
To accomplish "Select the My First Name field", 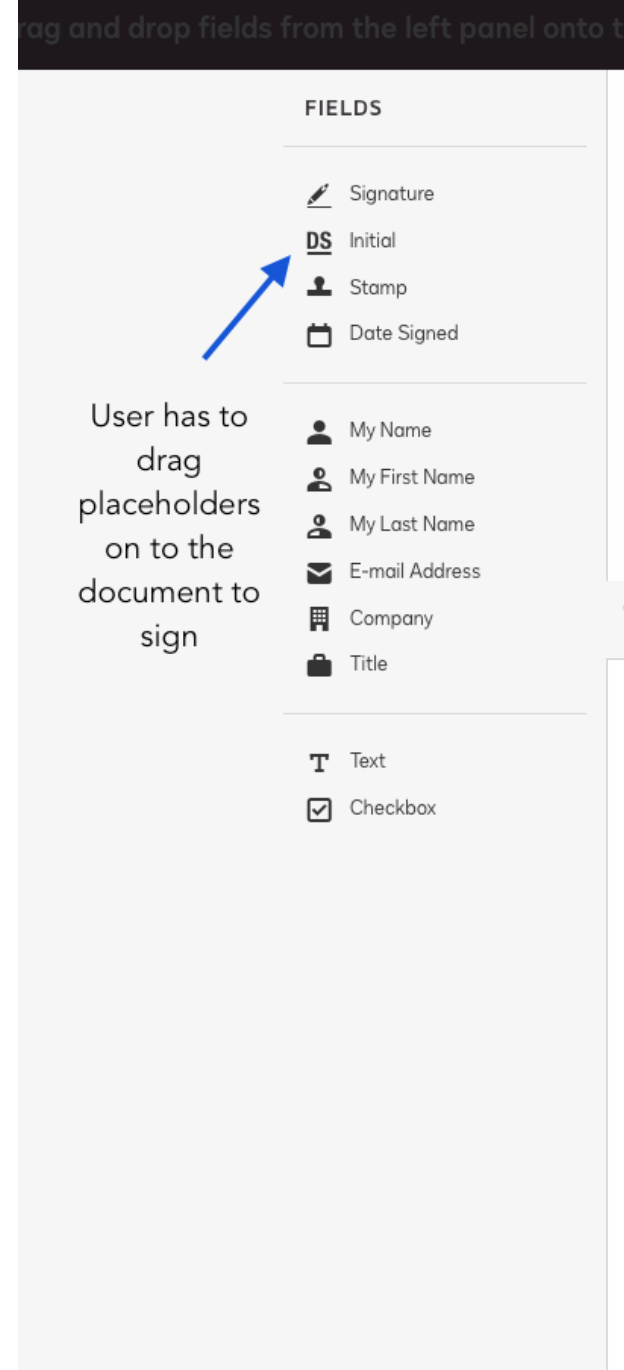I will [390, 478].
